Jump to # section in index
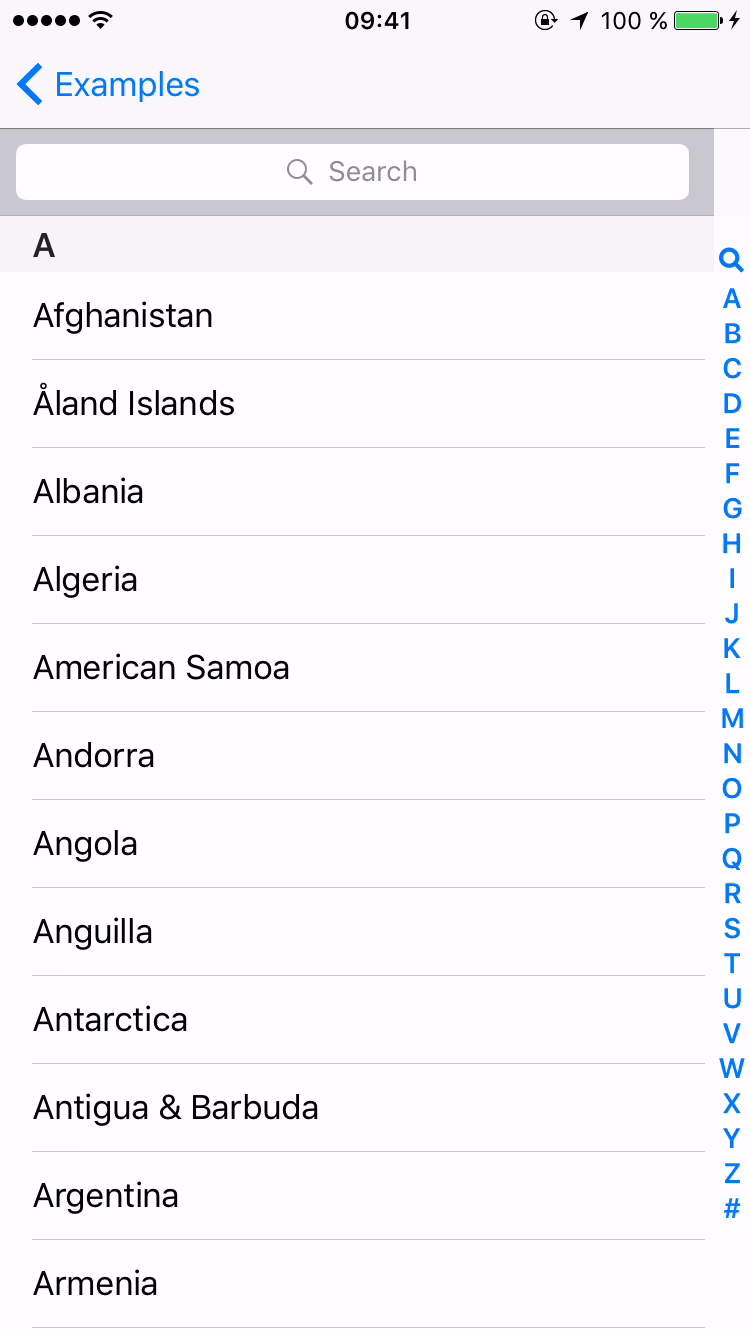750x1334 pixels. [732, 1208]
